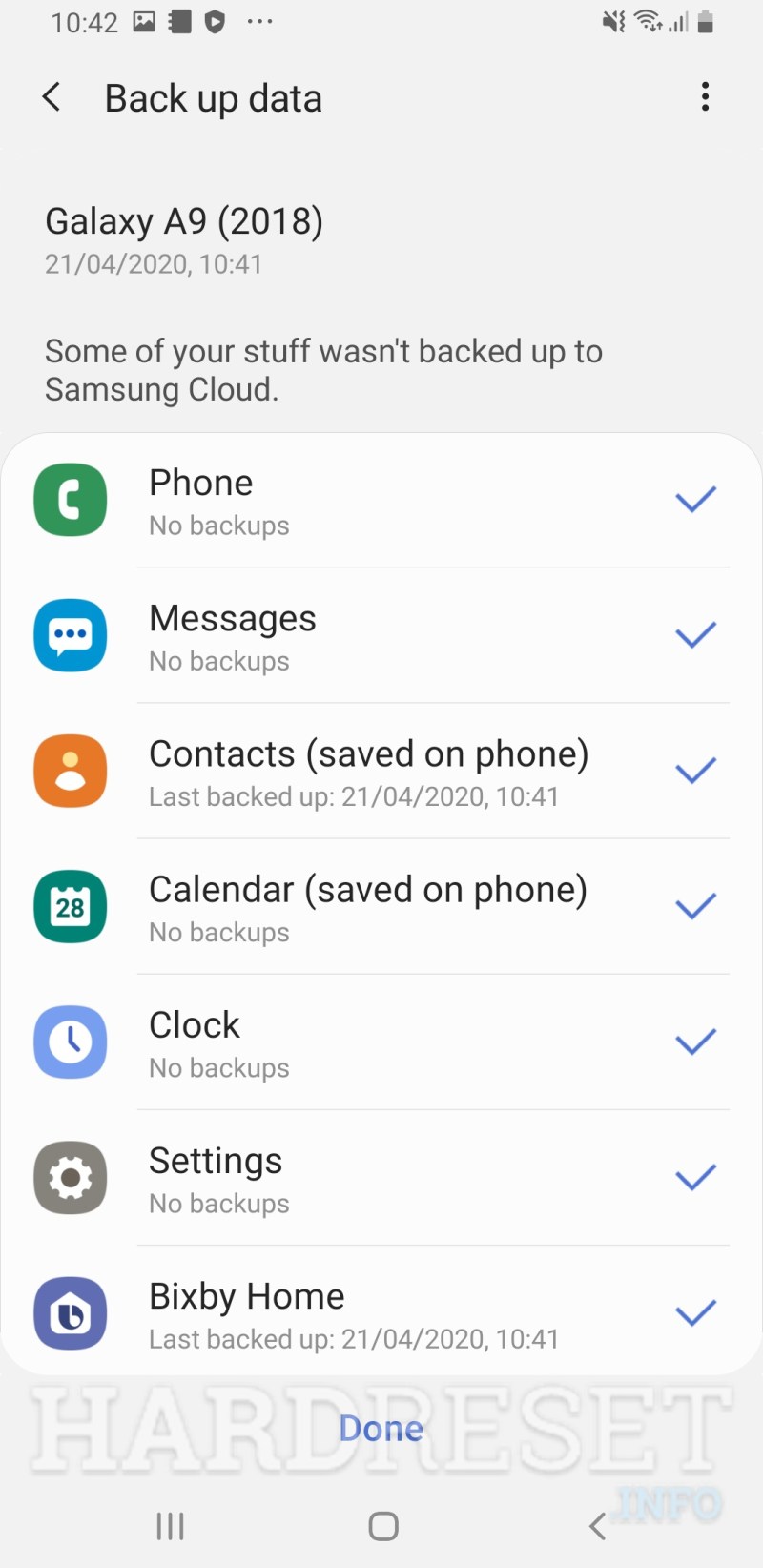This screenshot has width=763, height=1568.
Task: Deselect Clock from backup list
Action: coord(695,1042)
